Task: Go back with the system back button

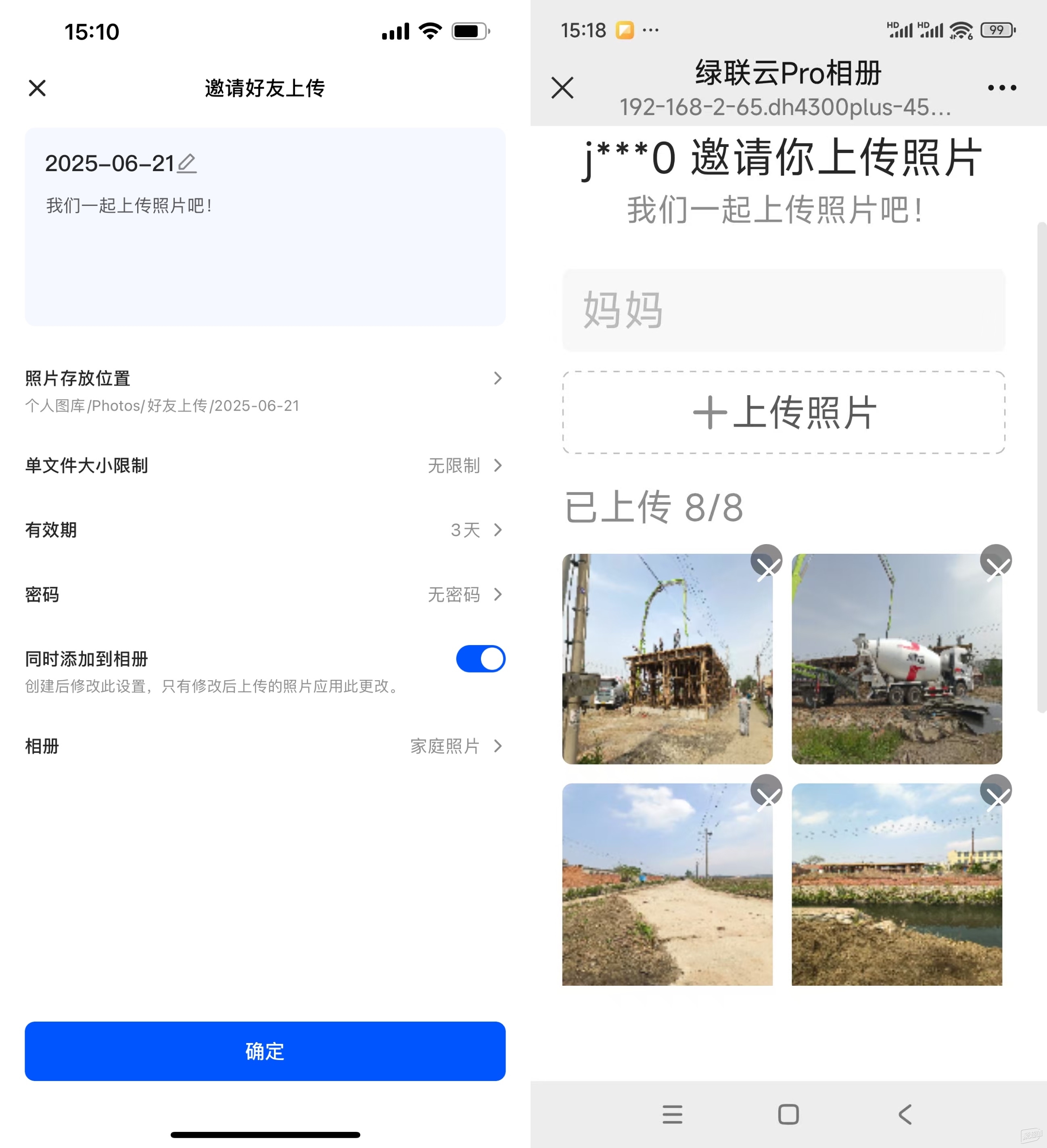Action: click(x=905, y=1114)
